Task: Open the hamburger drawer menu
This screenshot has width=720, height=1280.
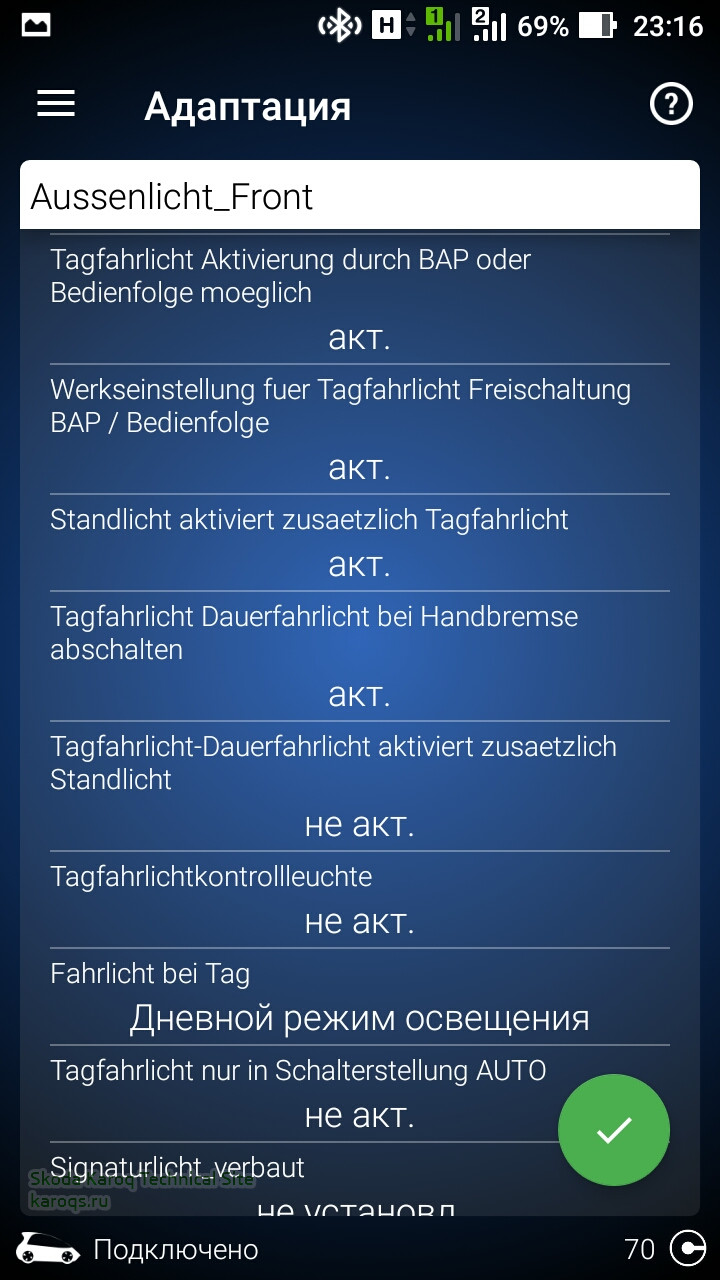Action: pyautogui.click(x=56, y=104)
